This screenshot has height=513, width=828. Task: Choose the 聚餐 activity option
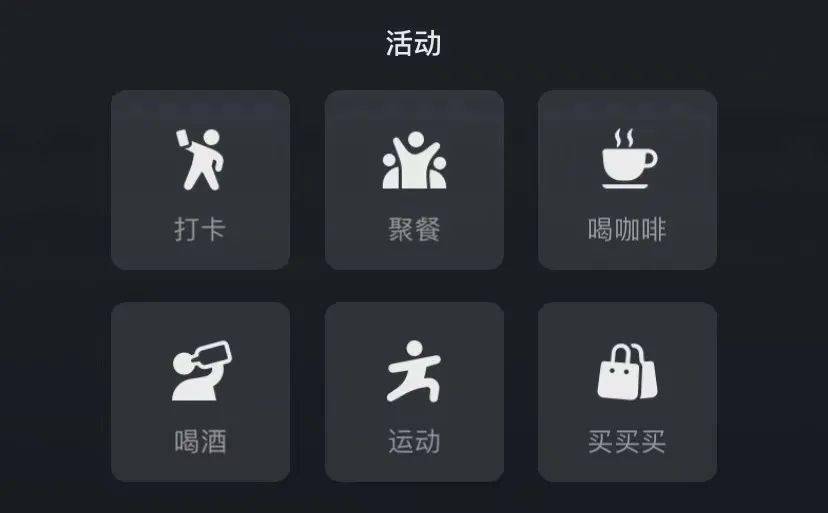pos(414,180)
